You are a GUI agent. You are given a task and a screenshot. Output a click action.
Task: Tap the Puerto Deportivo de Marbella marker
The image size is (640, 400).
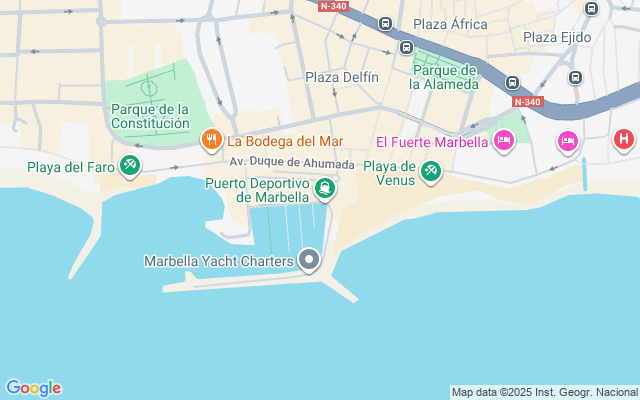pyautogui.click(x=325, y=189)
